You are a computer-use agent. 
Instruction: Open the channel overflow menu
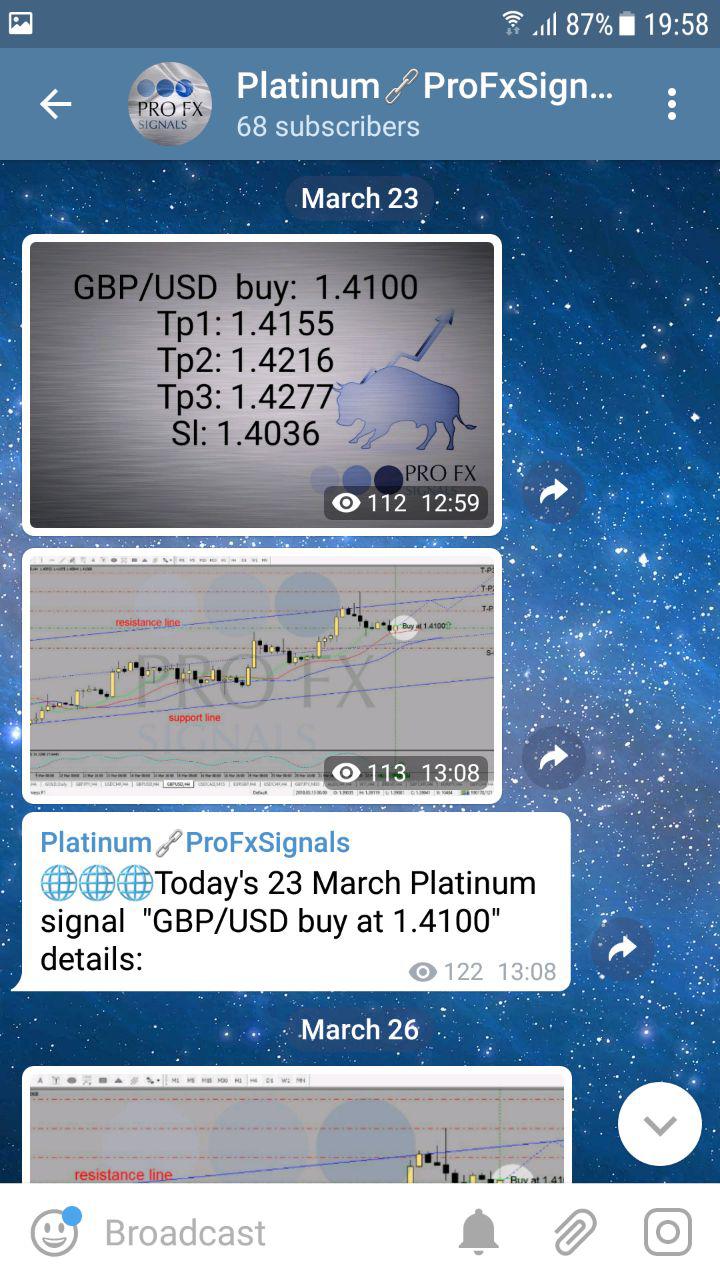[672, 104]
